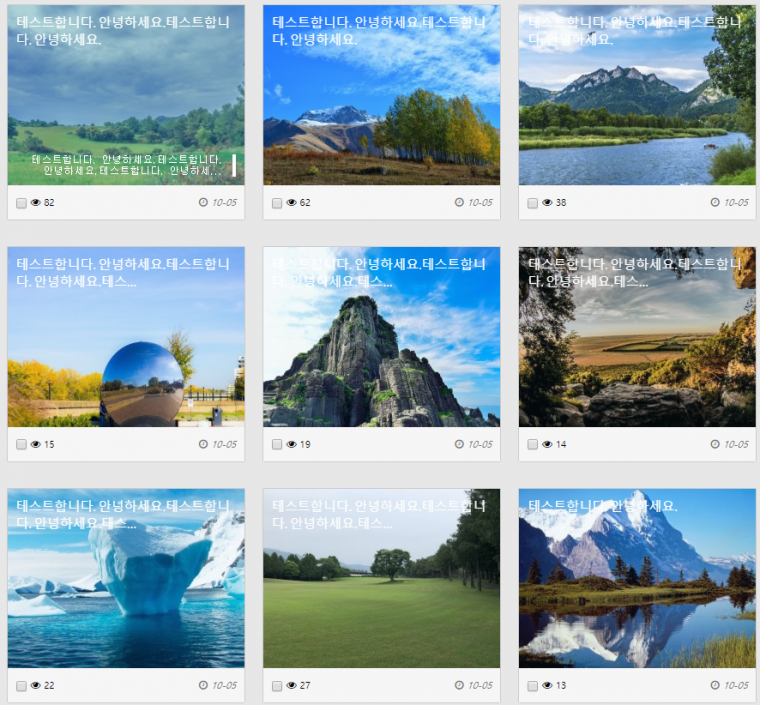Check the box on the 13-view post
The width and height of the screenshot is (760, 705).
click(x=533, y=686)
